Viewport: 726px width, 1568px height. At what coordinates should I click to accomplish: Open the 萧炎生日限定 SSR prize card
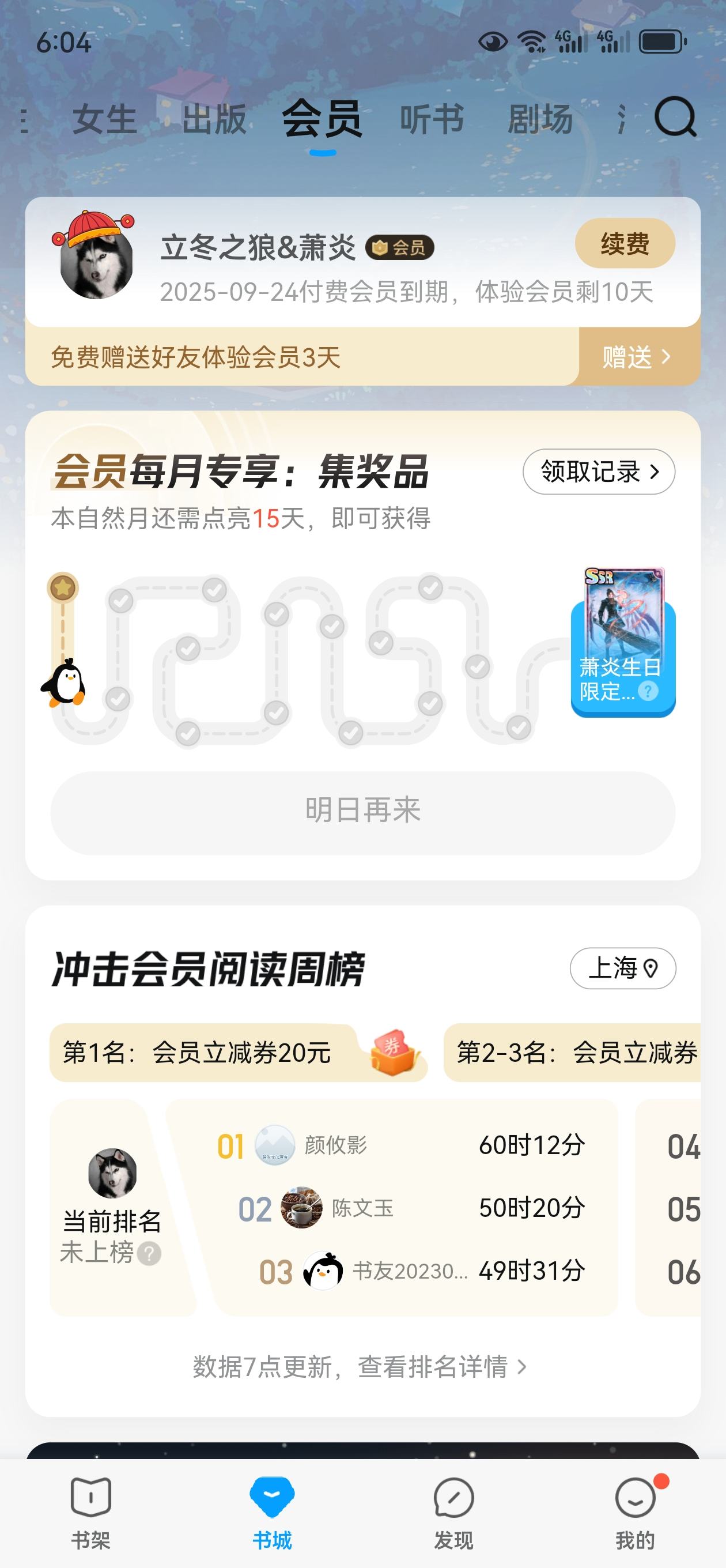622,642
